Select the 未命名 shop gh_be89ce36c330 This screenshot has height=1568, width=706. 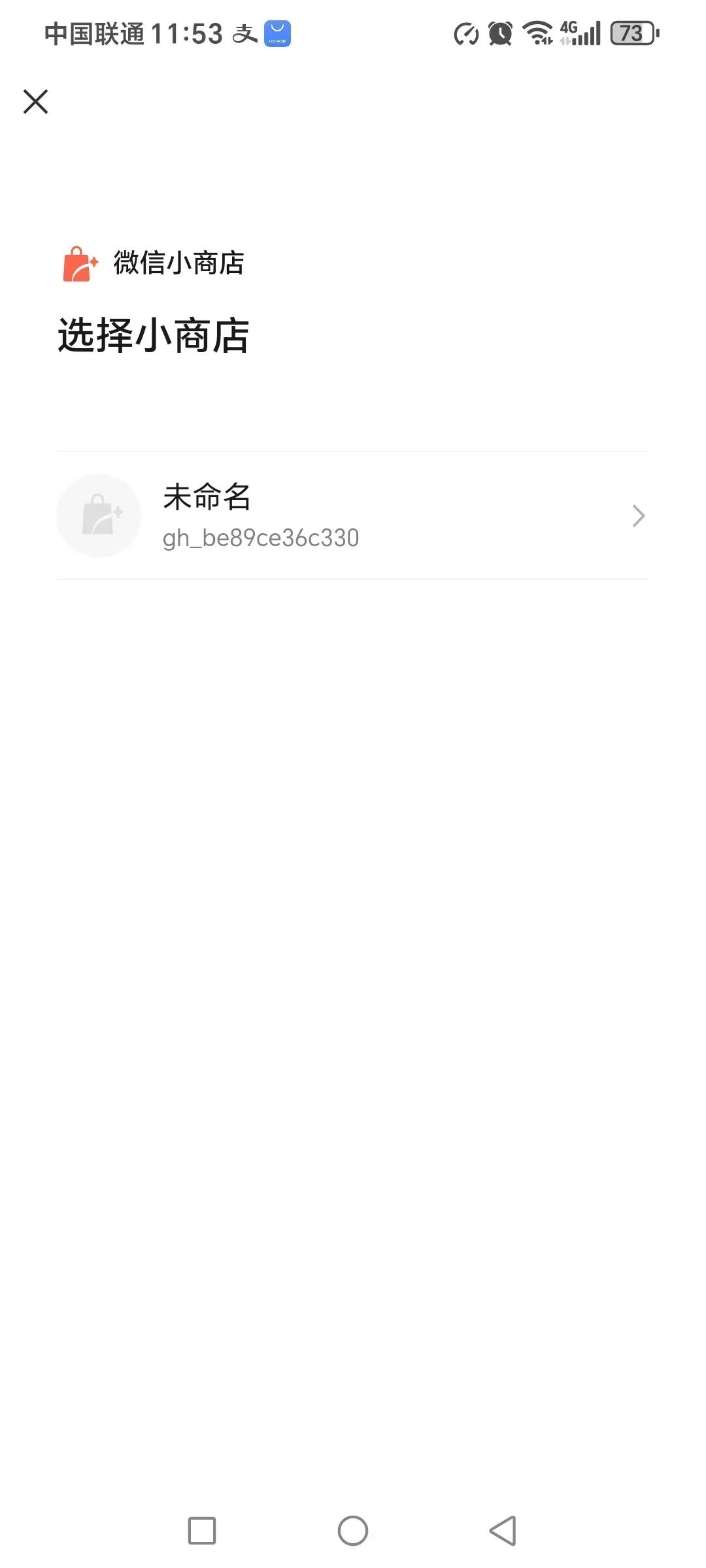[x=352, y=515]
